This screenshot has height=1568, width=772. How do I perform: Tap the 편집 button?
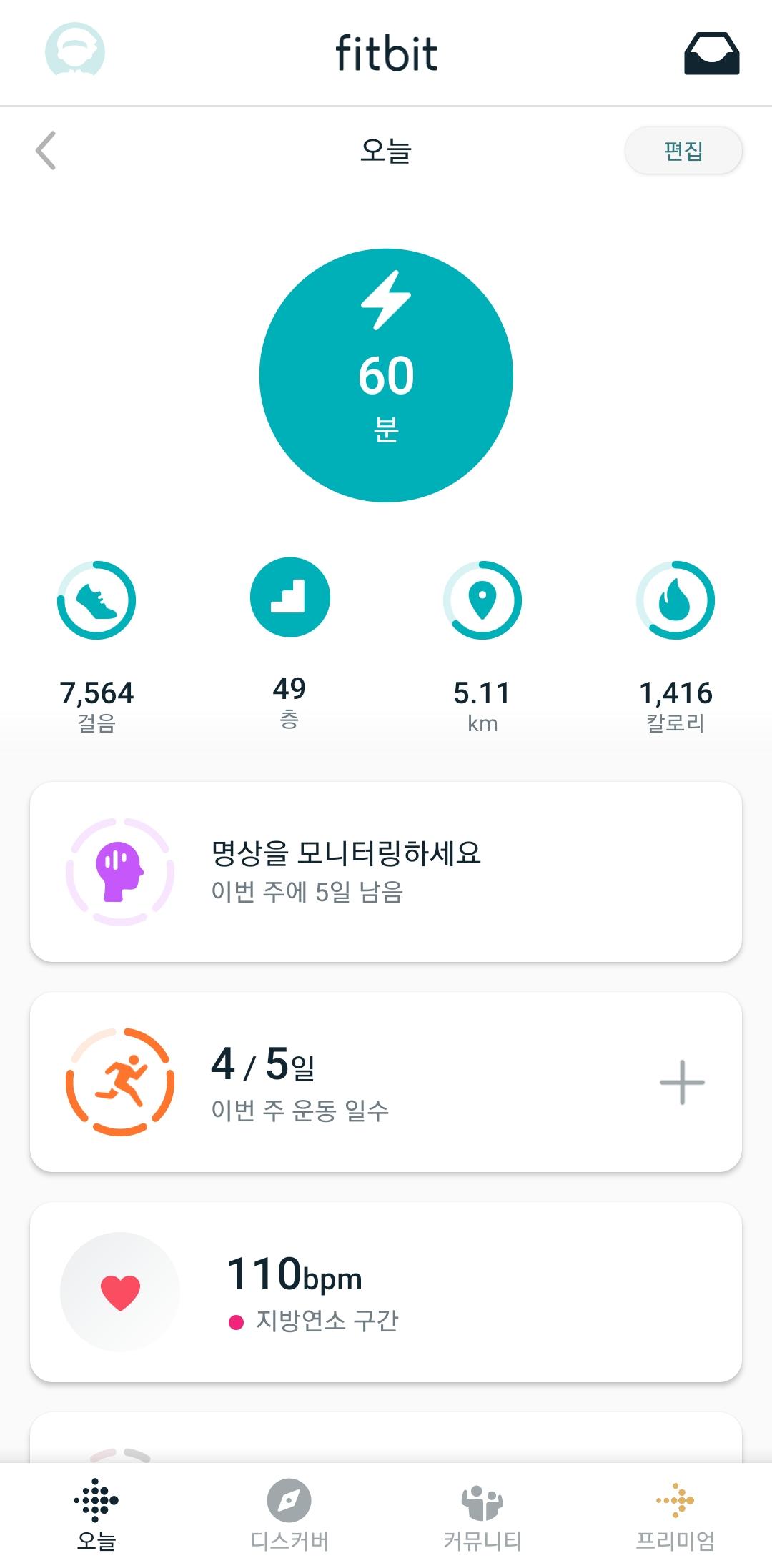683,151
